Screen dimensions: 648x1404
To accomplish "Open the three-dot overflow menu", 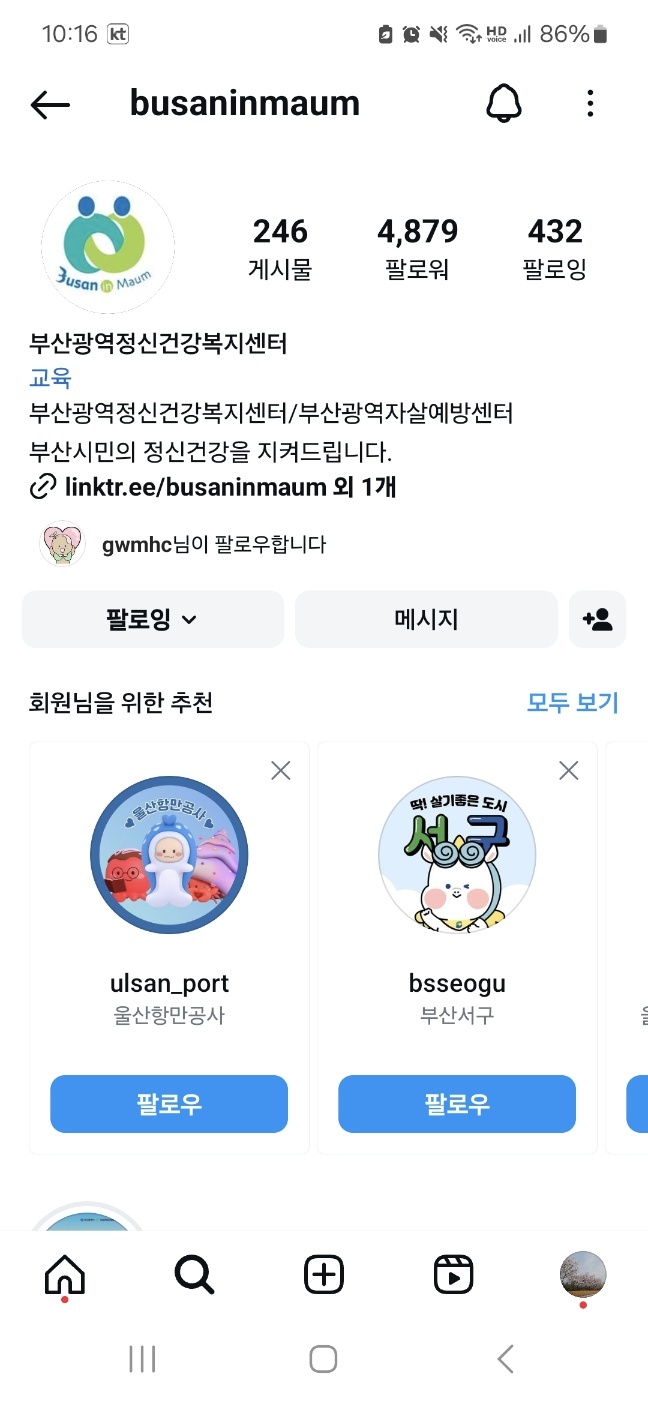I will 590,104.
